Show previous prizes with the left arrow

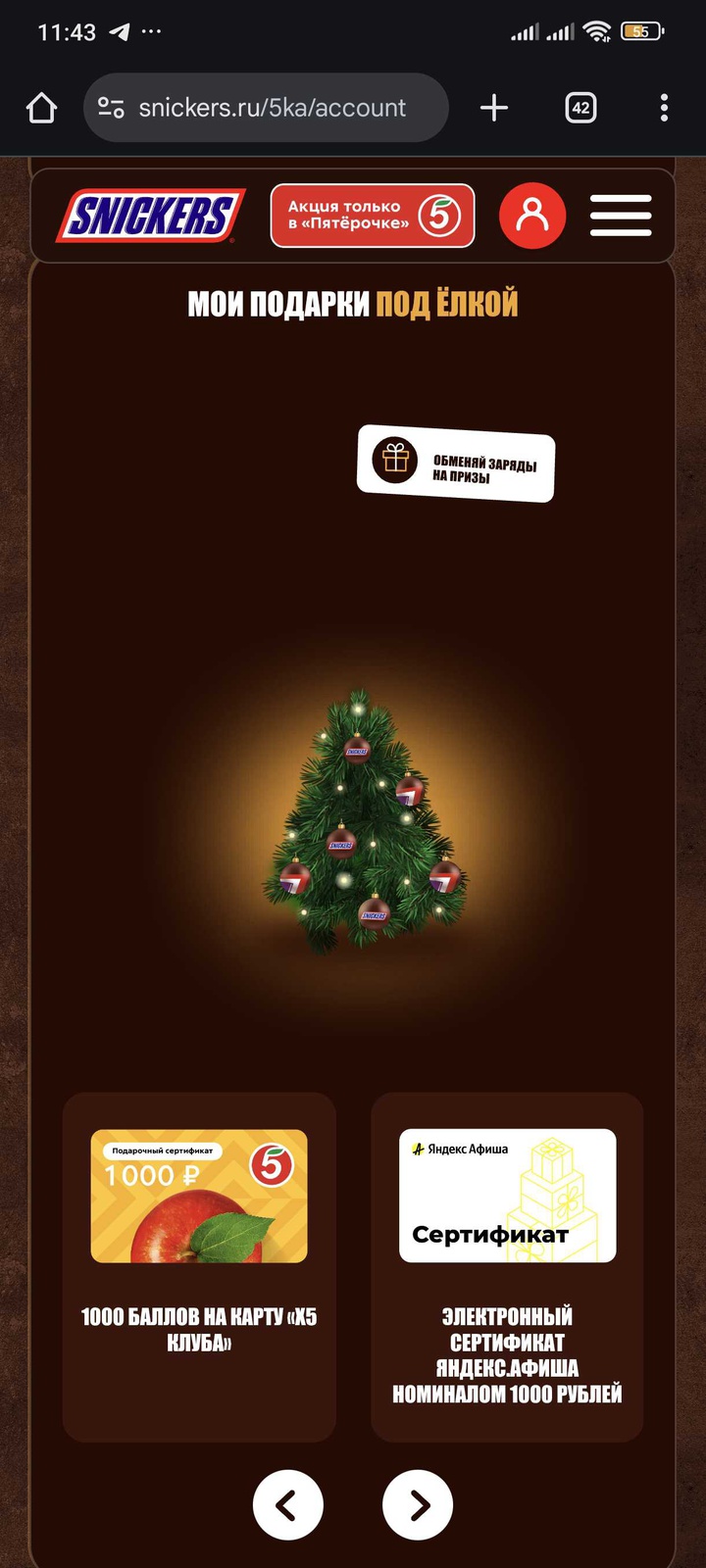click(288, 1505)
